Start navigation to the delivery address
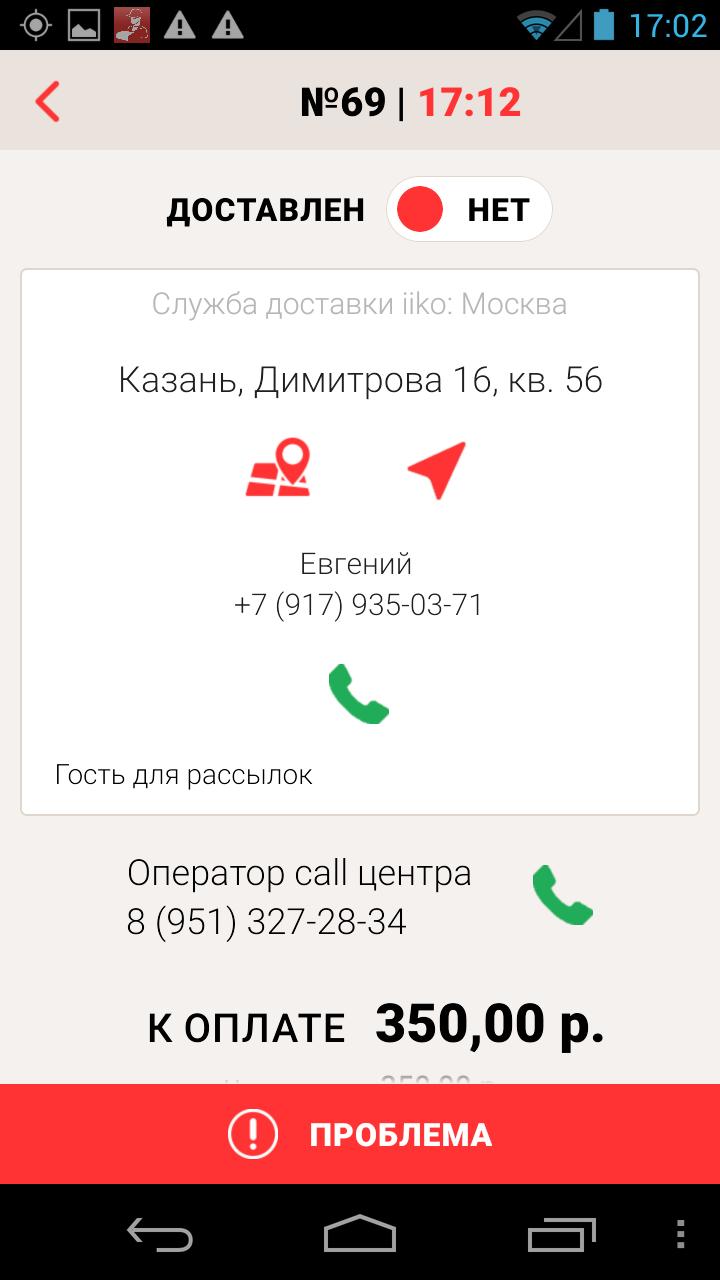This screenshot has width=720, height=1280. tap(436, 469)
